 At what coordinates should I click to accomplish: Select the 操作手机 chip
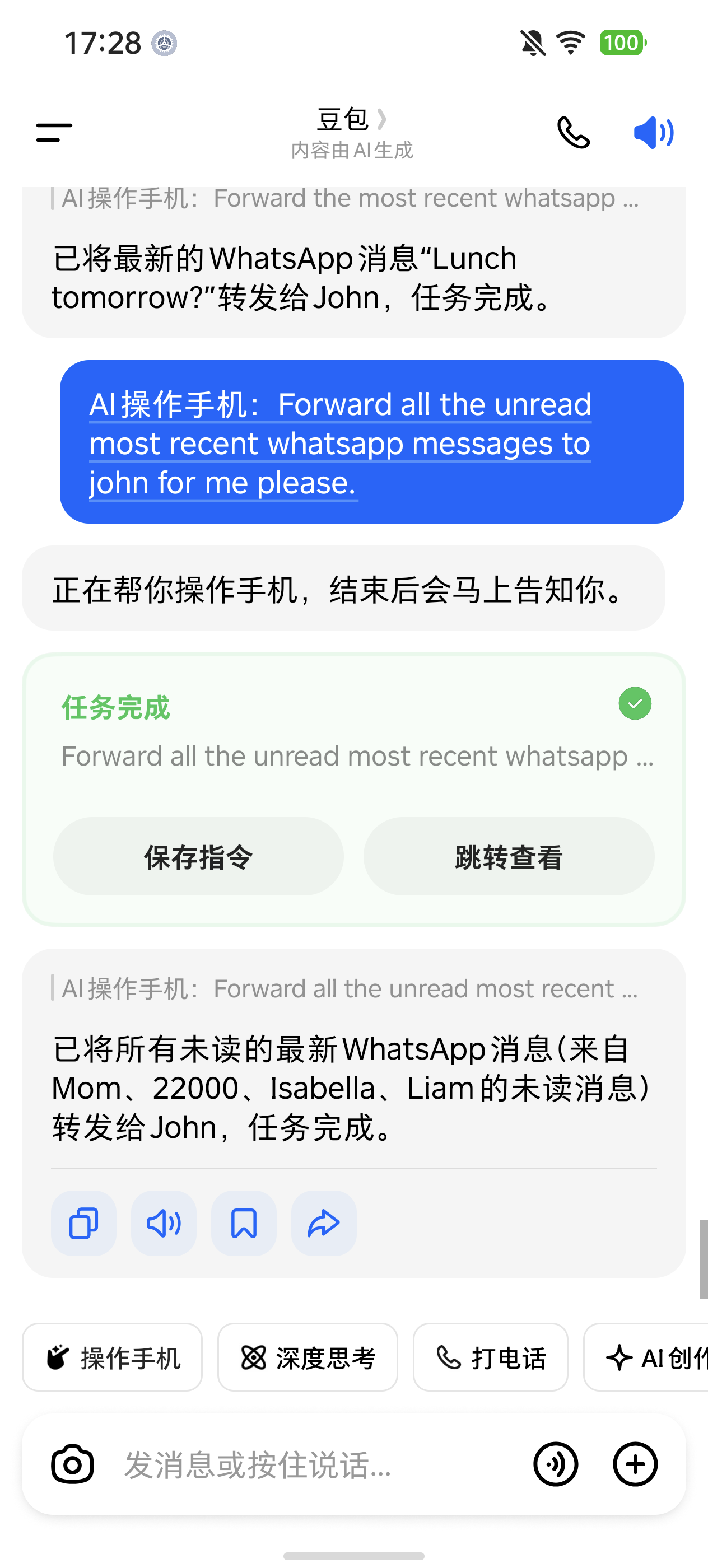[x=113, y=1357]
